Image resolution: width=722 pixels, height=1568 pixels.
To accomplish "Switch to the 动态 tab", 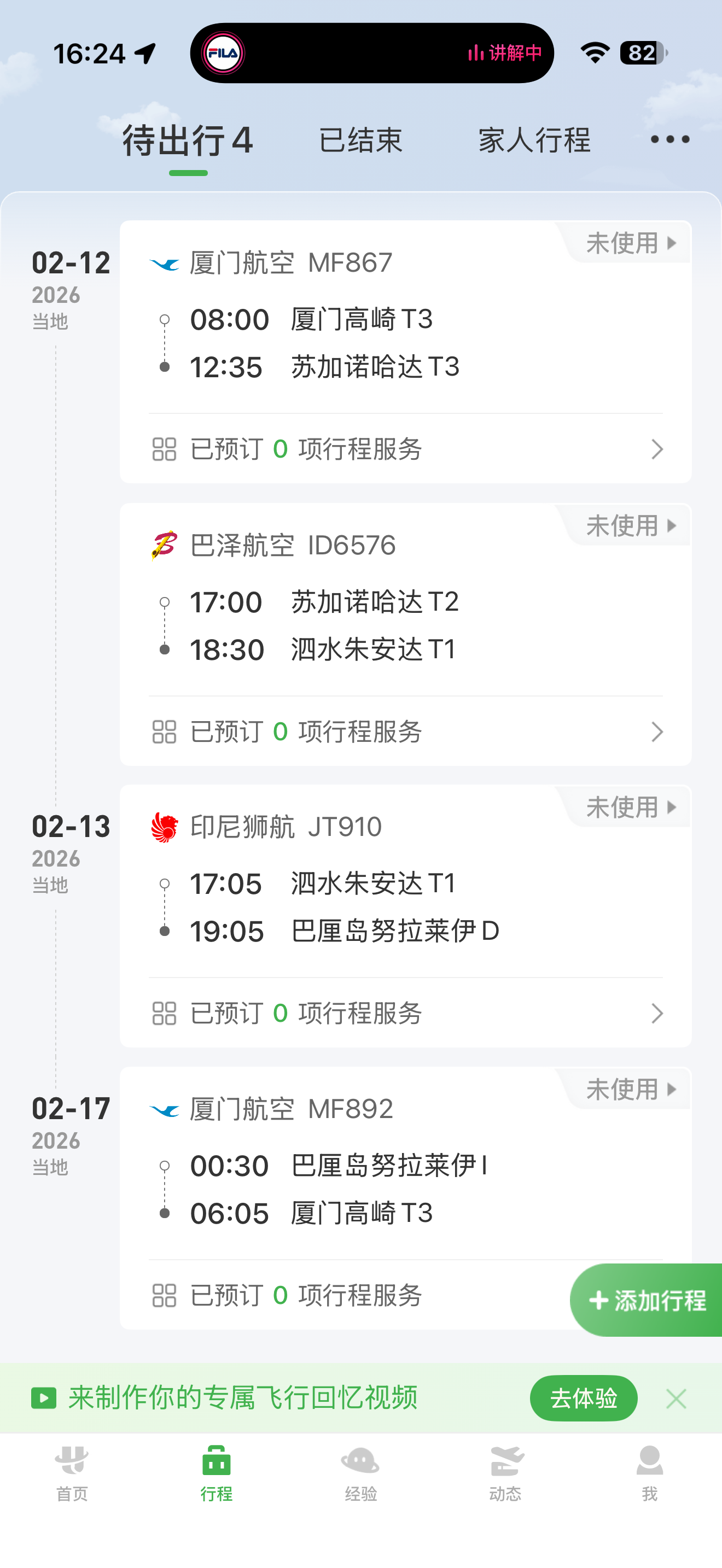I will [x=505, y=1473].
